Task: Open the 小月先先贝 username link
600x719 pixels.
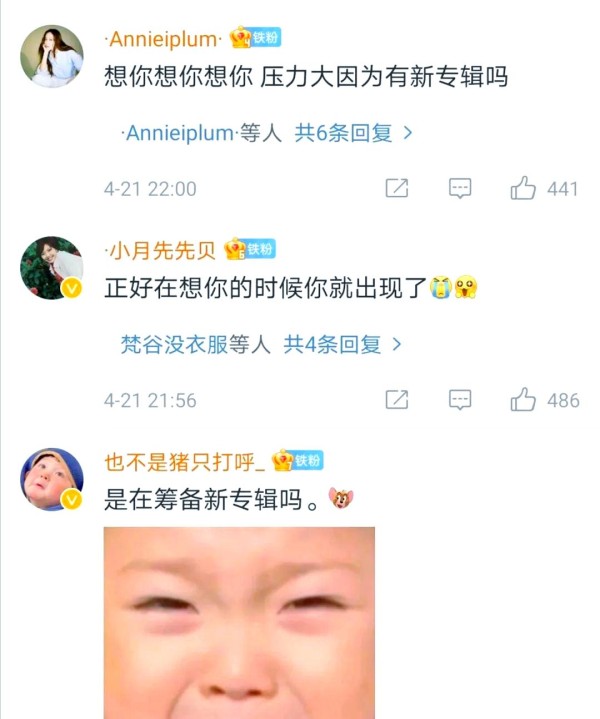Action: 162,250
